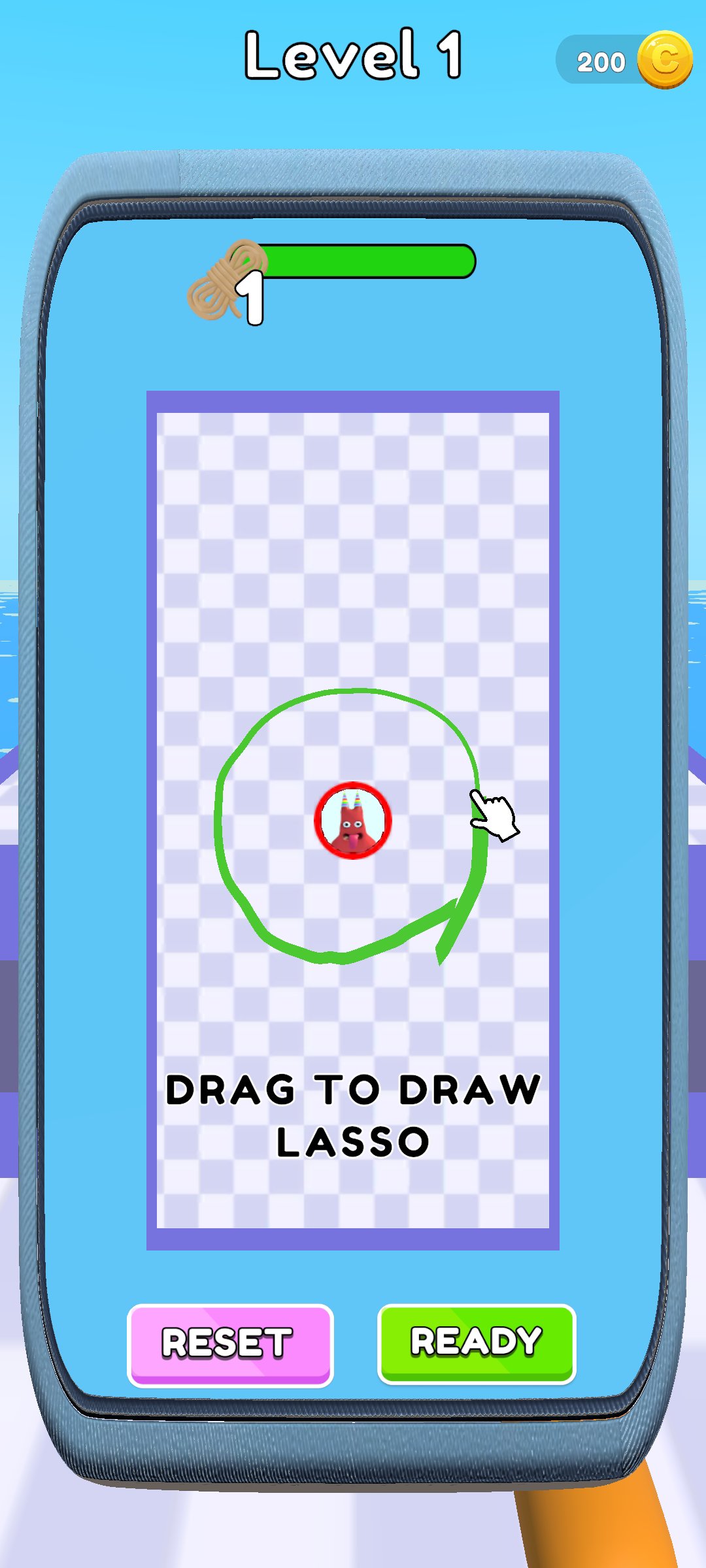The width and height of the screenshot is (706, 1568).
Task: Tap the coin balance showing 200
Action: click(x=601, y=62)
